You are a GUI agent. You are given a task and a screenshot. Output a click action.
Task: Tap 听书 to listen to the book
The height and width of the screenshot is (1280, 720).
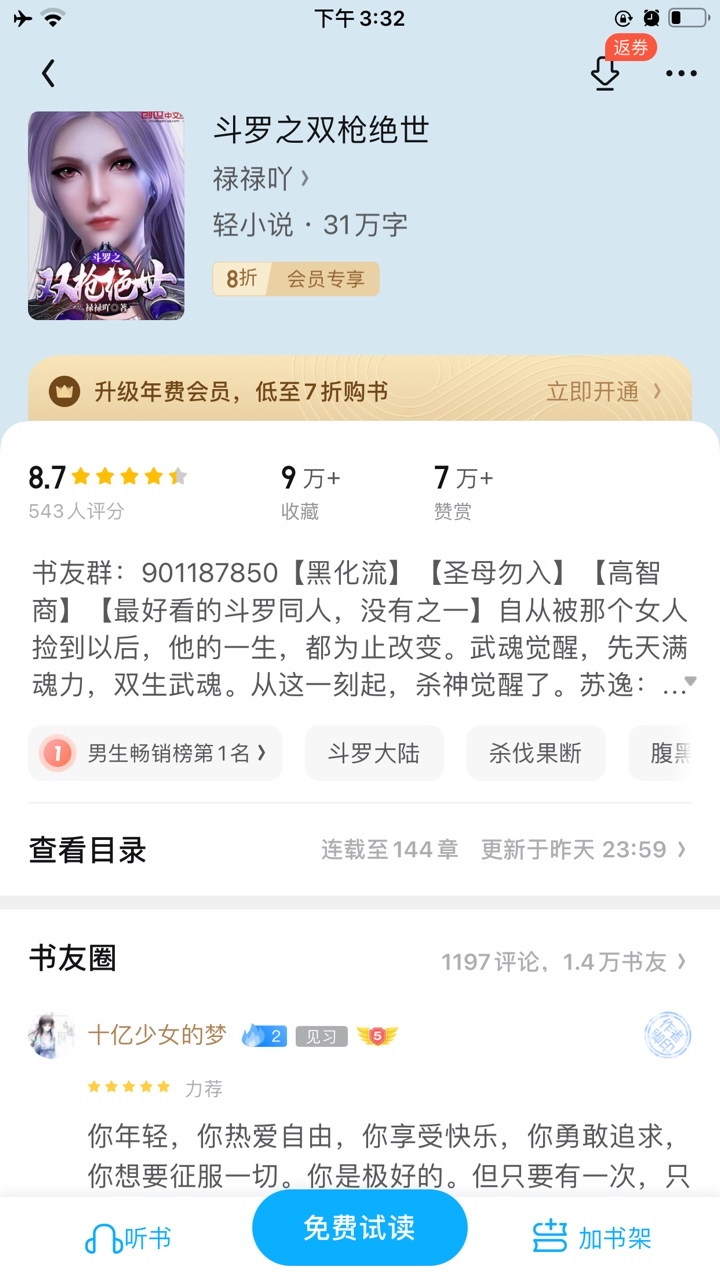tap(128, 1239)
